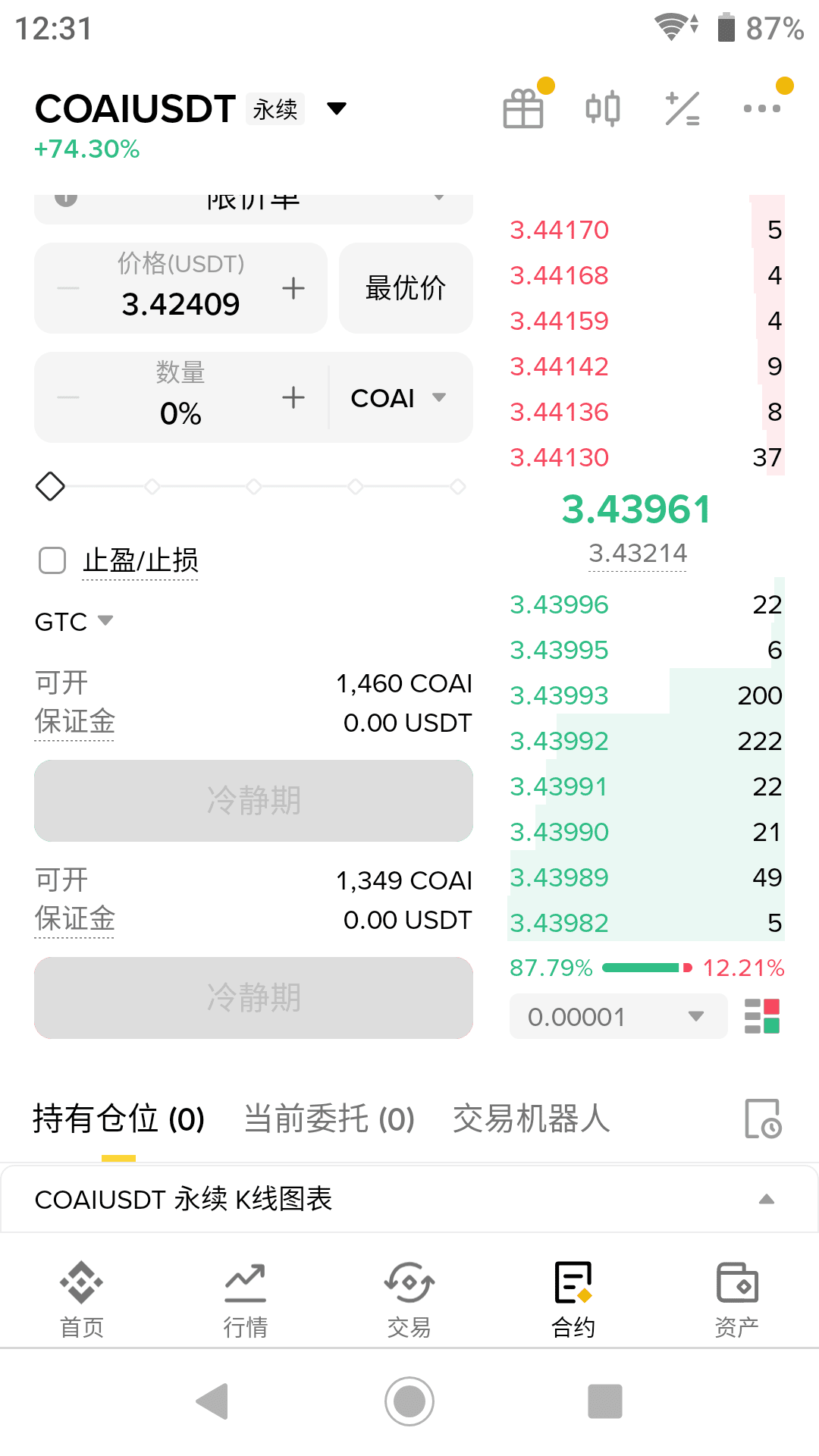Tap the 最优价 best price button
The height and width of the screenshot is (1456, 819).
point(406,288)
